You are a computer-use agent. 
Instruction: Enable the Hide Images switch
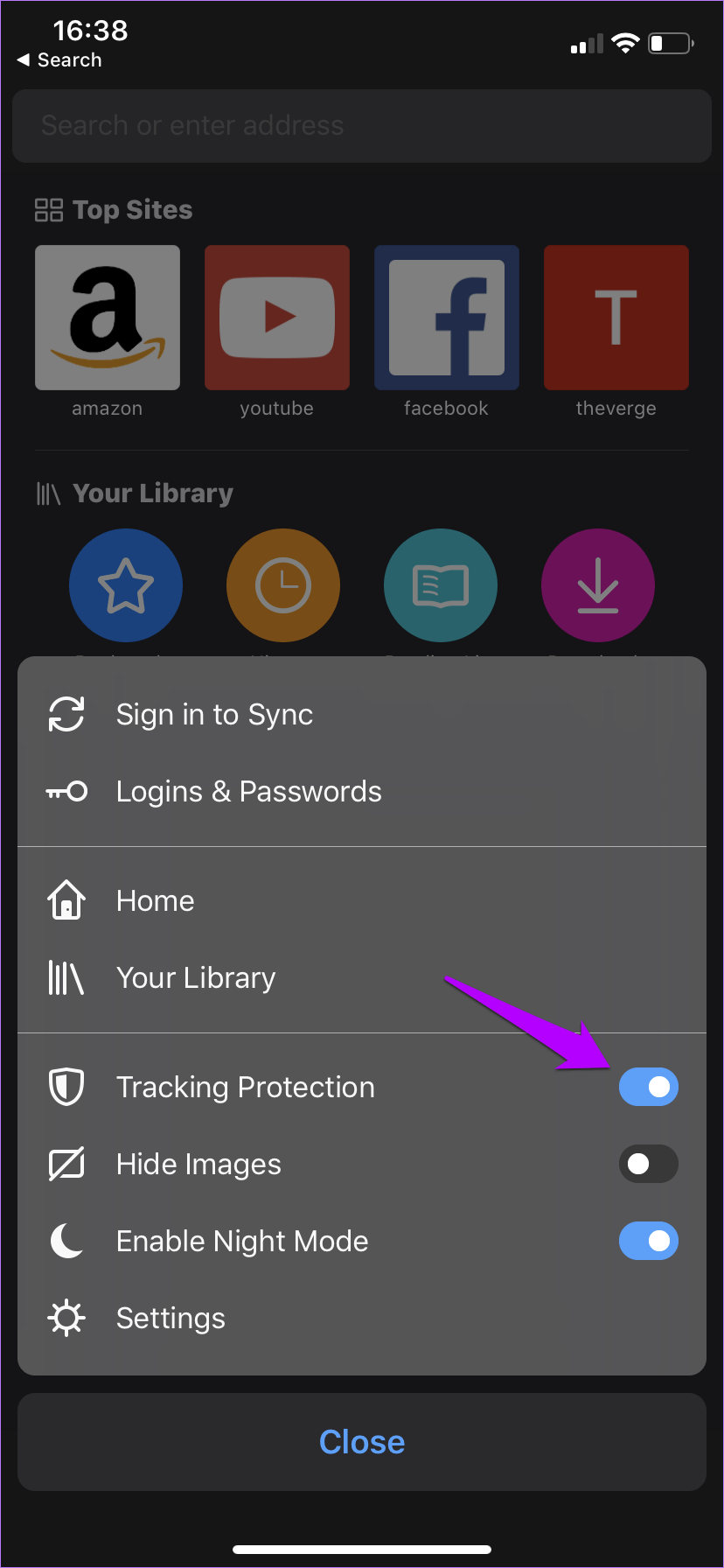point(648,1164)
